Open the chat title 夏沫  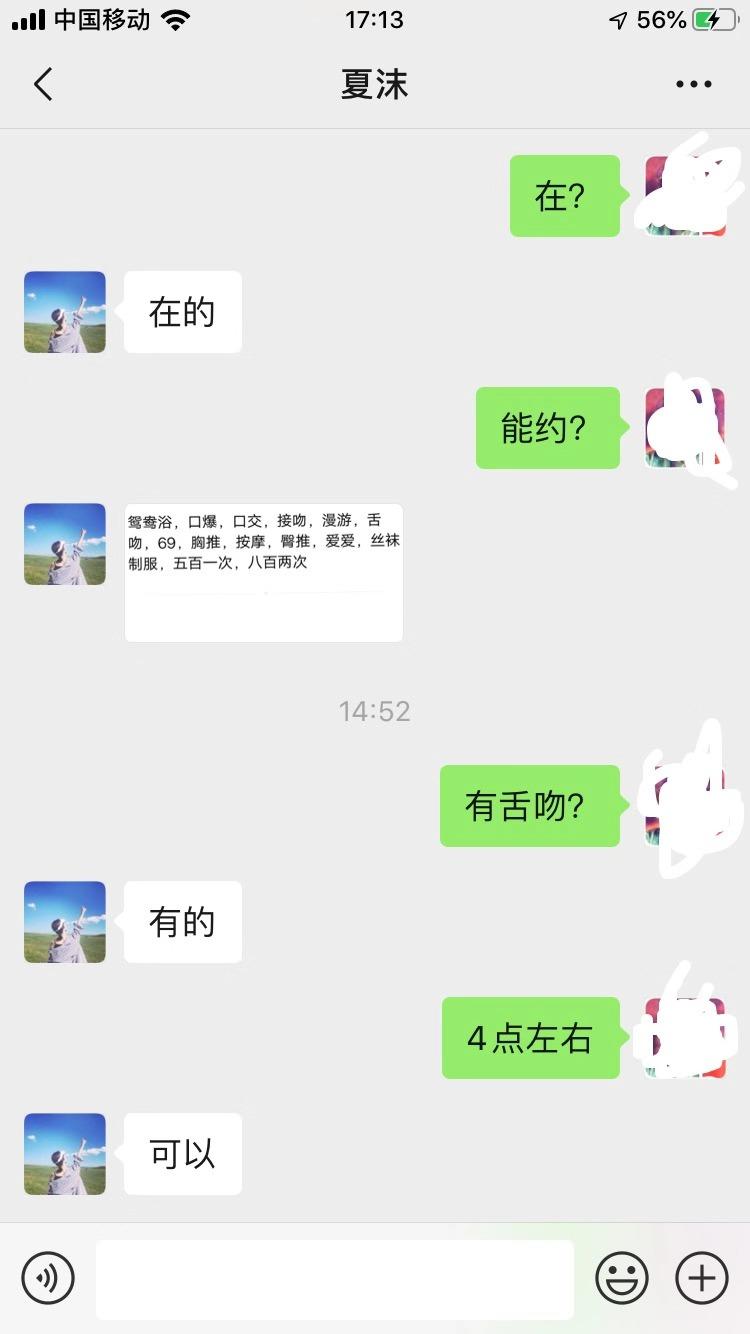click(375, 84)
